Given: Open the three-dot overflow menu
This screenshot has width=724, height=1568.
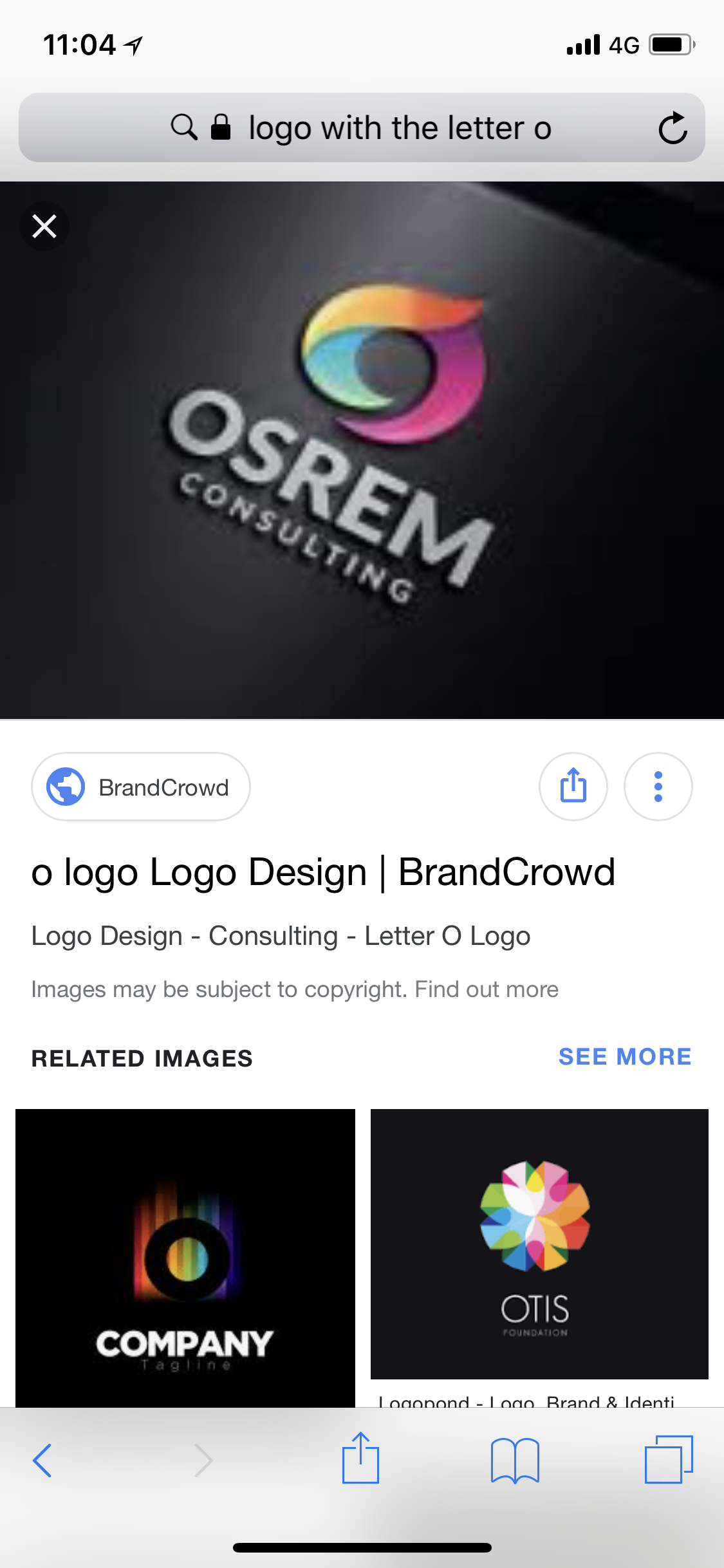Looking at the screenshot, I should coord(658,787).
